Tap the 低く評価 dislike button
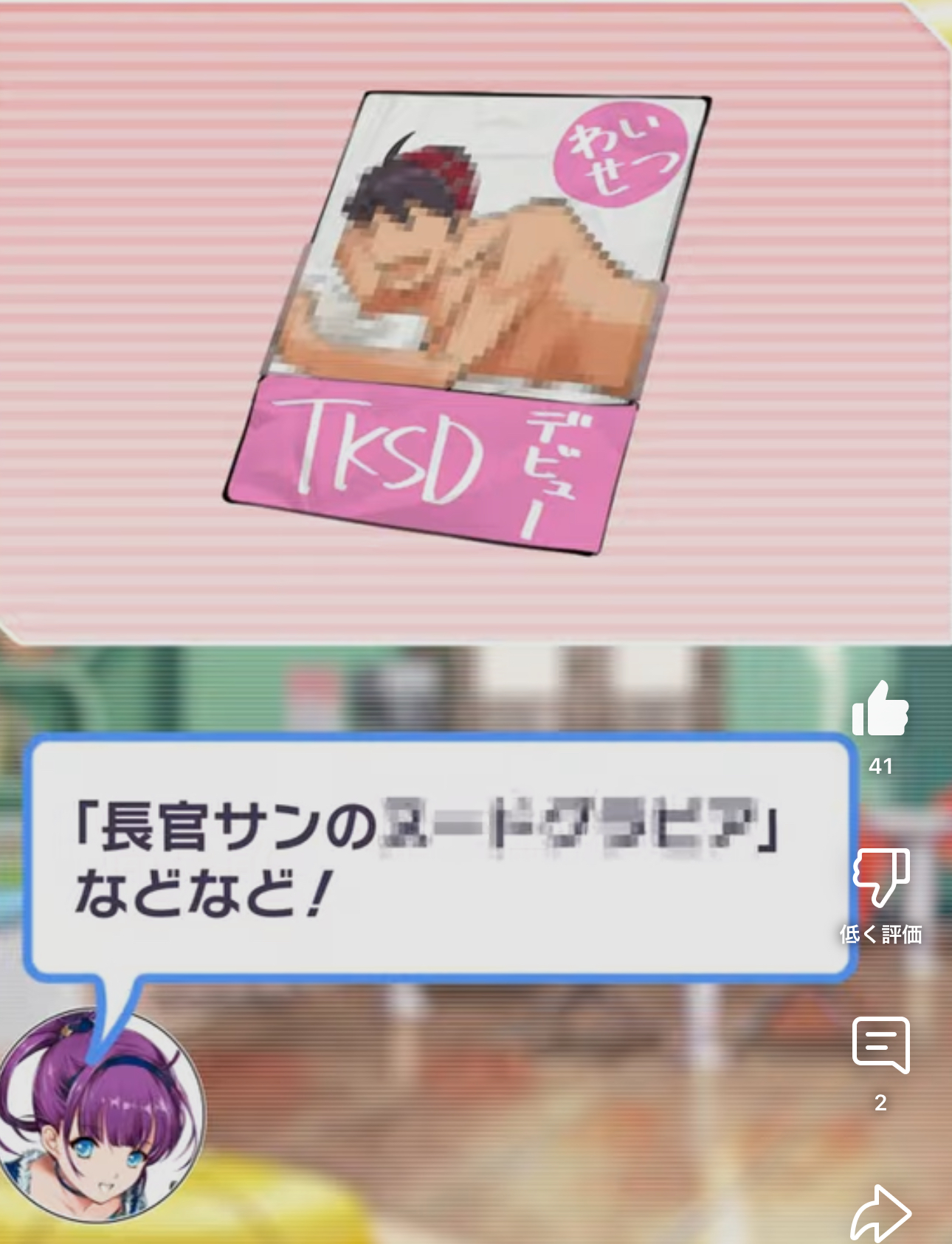952x1244 pixels. tap(880, 877)
